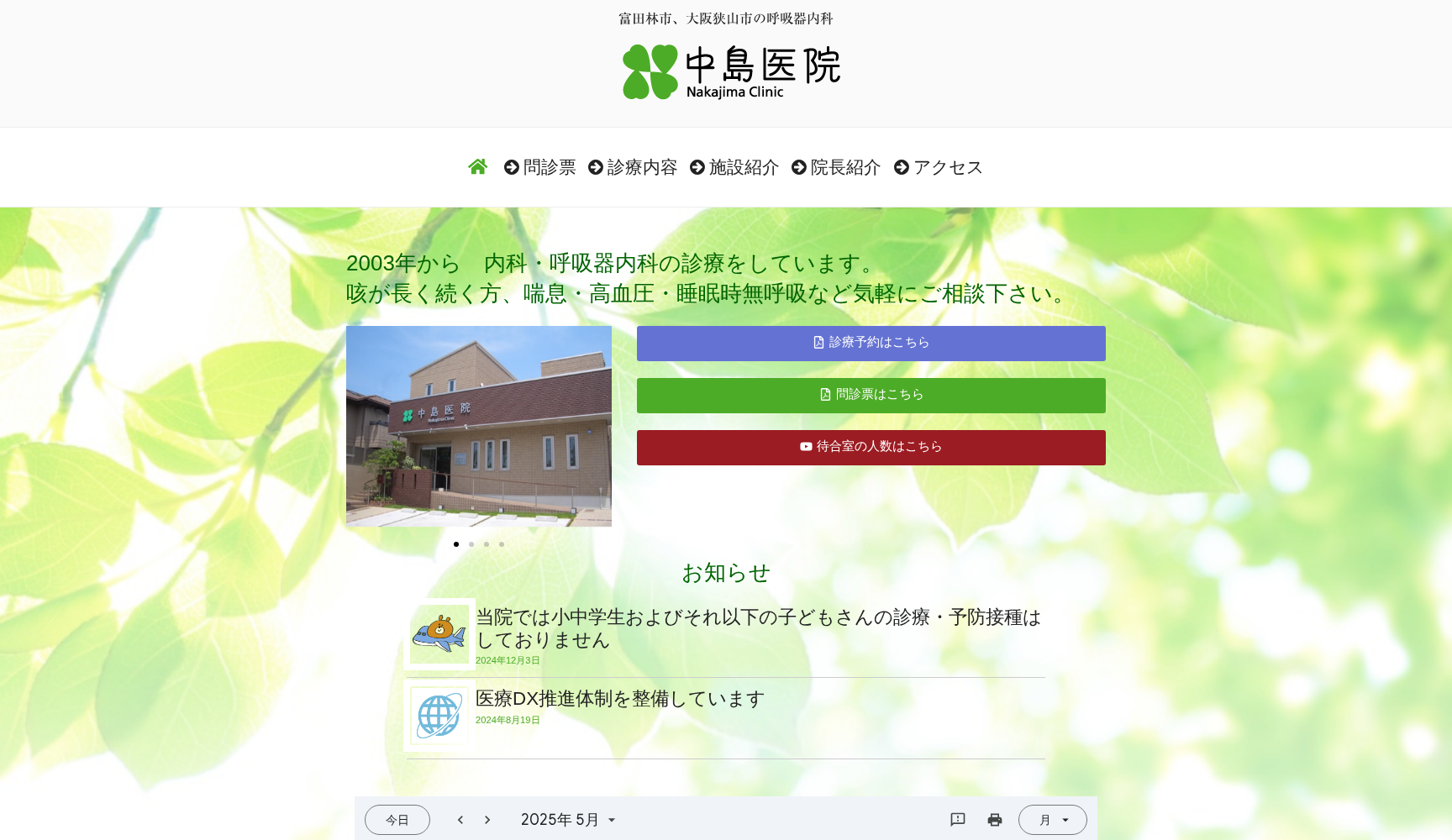Tap 診療予約はこちら button
Viewport: 1452px width, 840px height.
871,343
